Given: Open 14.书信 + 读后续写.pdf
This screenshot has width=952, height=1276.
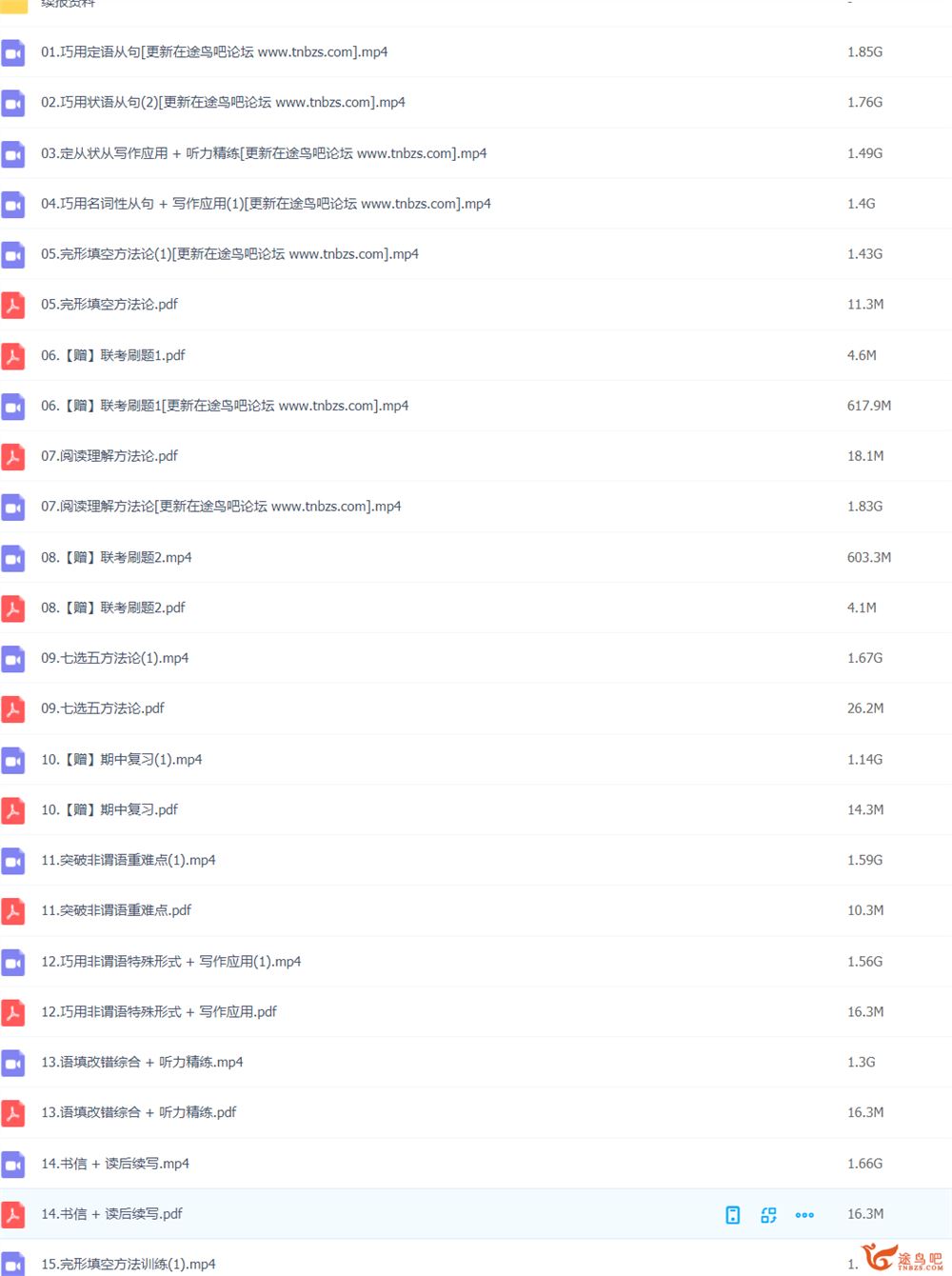Looking at the screenshot, I should pos(111,1214).
